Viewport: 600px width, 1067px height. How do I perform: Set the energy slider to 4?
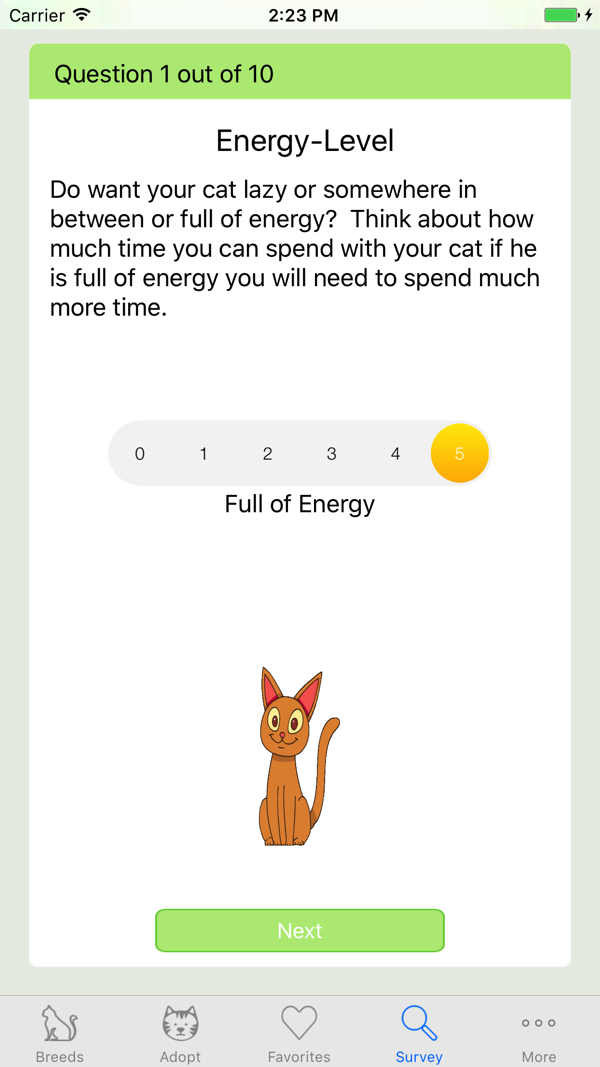[395, 454]
